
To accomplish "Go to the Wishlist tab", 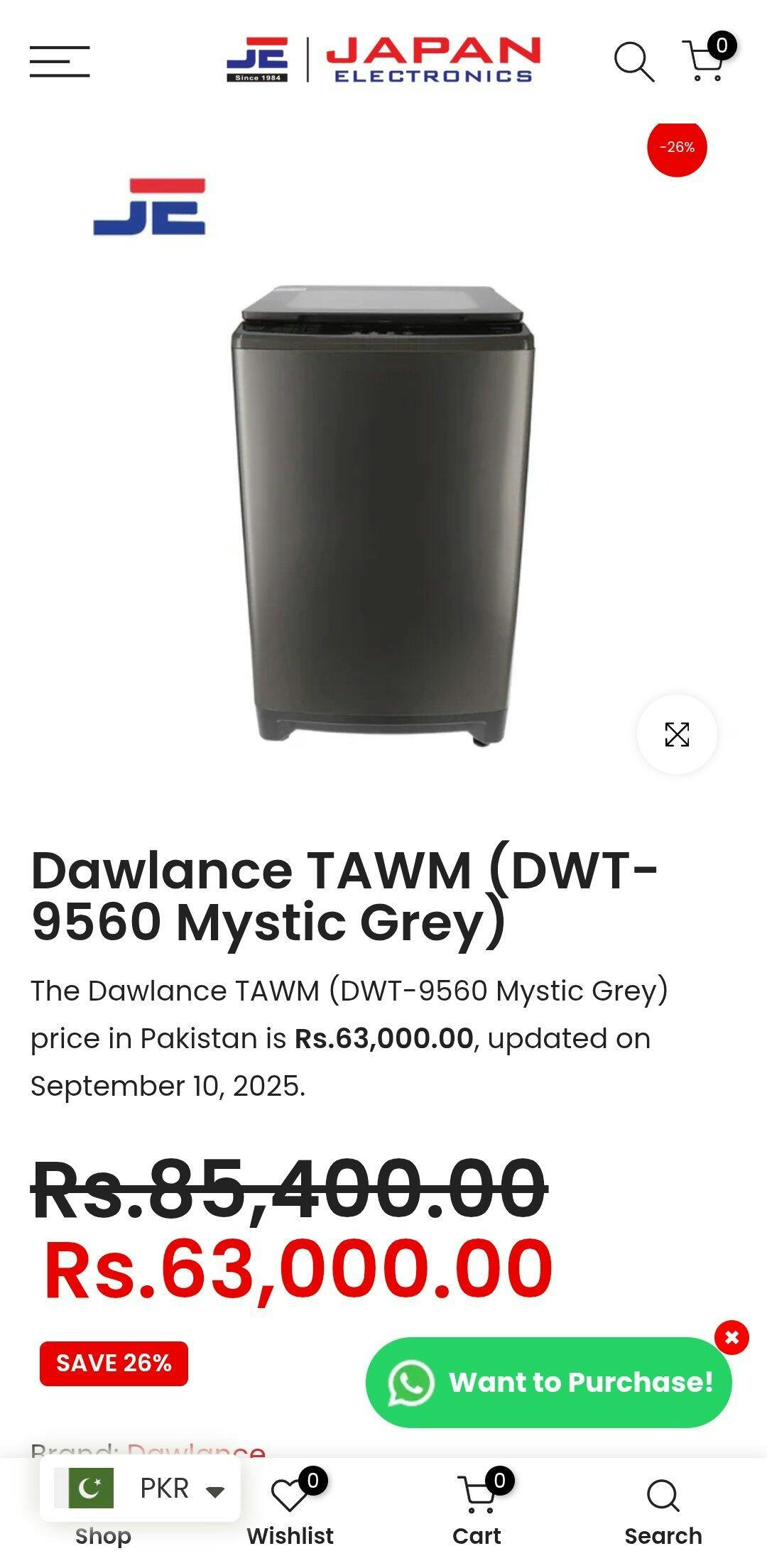I will point(290,1507).
